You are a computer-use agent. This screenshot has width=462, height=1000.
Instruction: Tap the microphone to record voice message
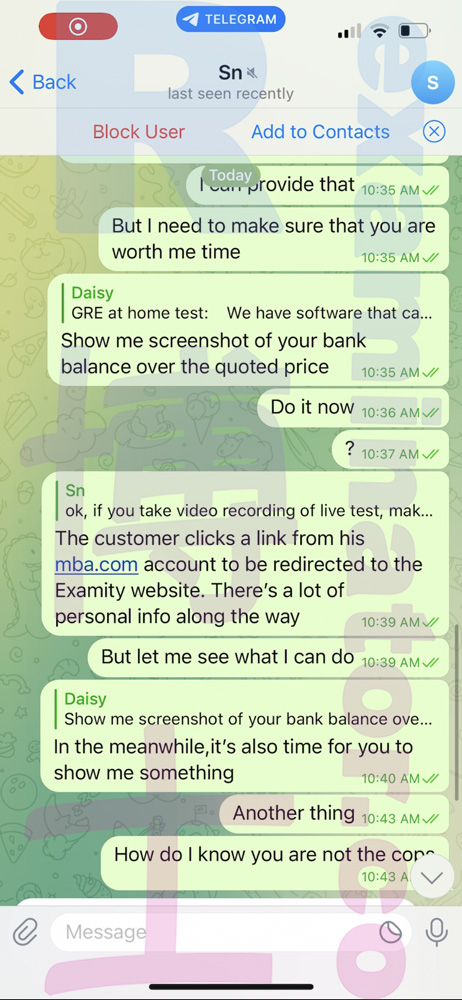coord(437,933)
